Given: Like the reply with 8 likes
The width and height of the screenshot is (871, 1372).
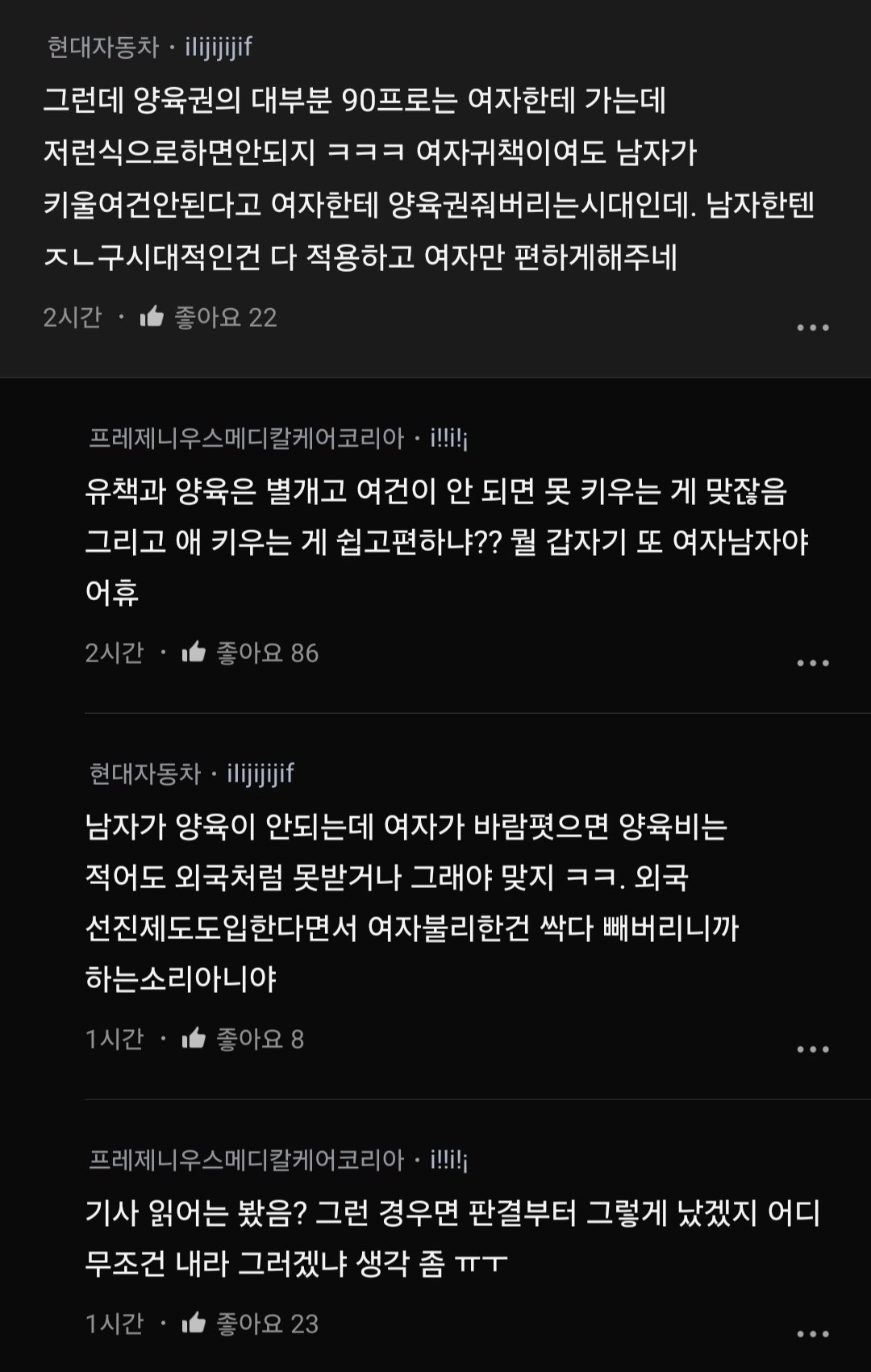Looking at the screenshot, I should click(x=194, y=1039).
